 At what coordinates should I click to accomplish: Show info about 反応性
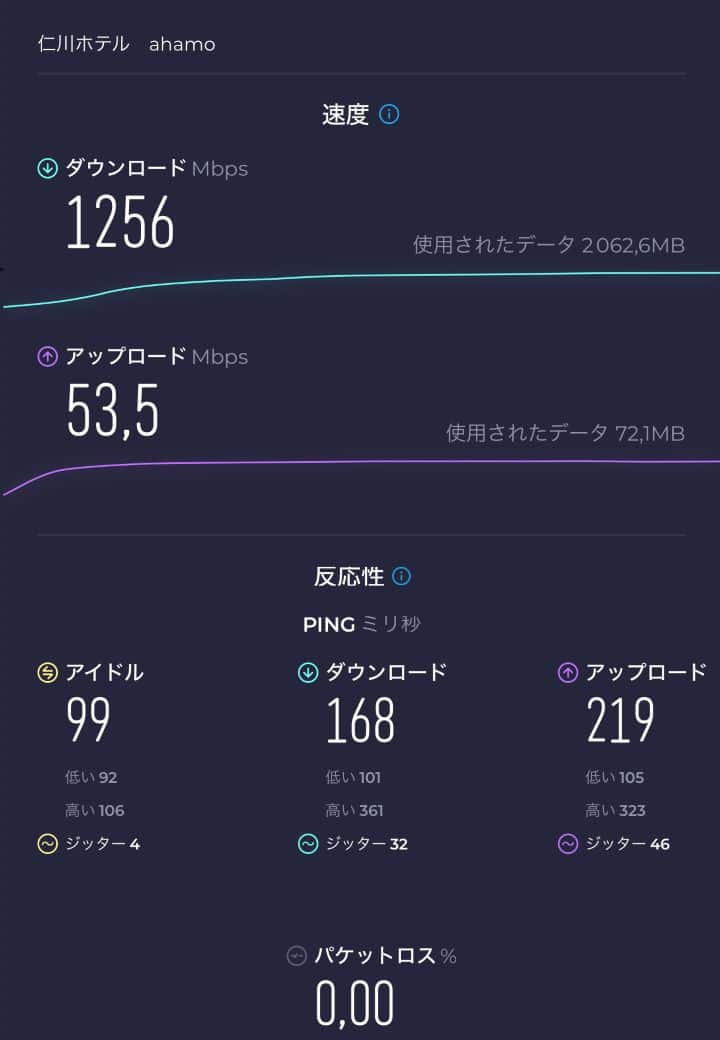point(402,576)
